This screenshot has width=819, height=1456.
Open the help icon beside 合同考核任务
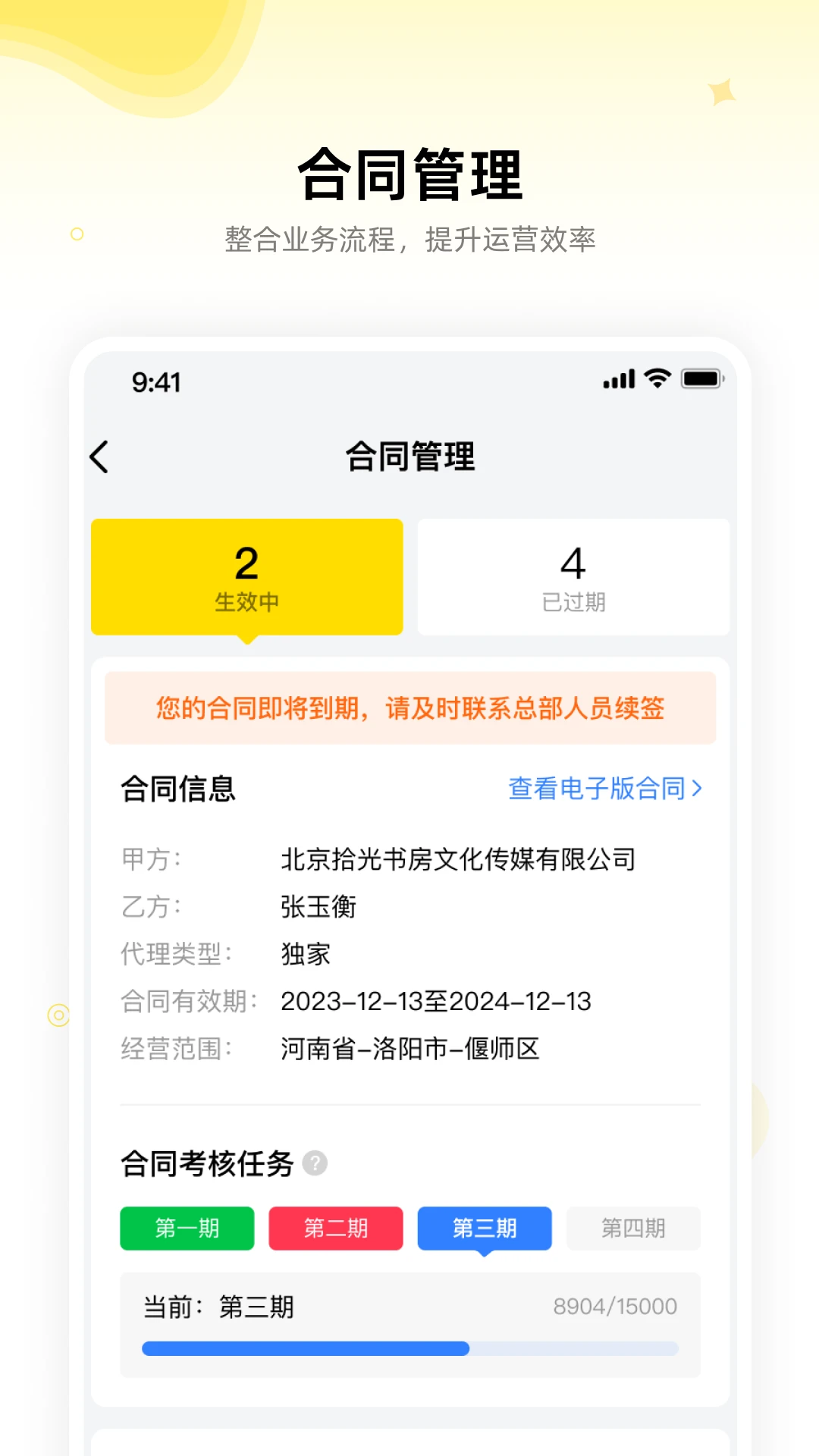point(315,1165)
